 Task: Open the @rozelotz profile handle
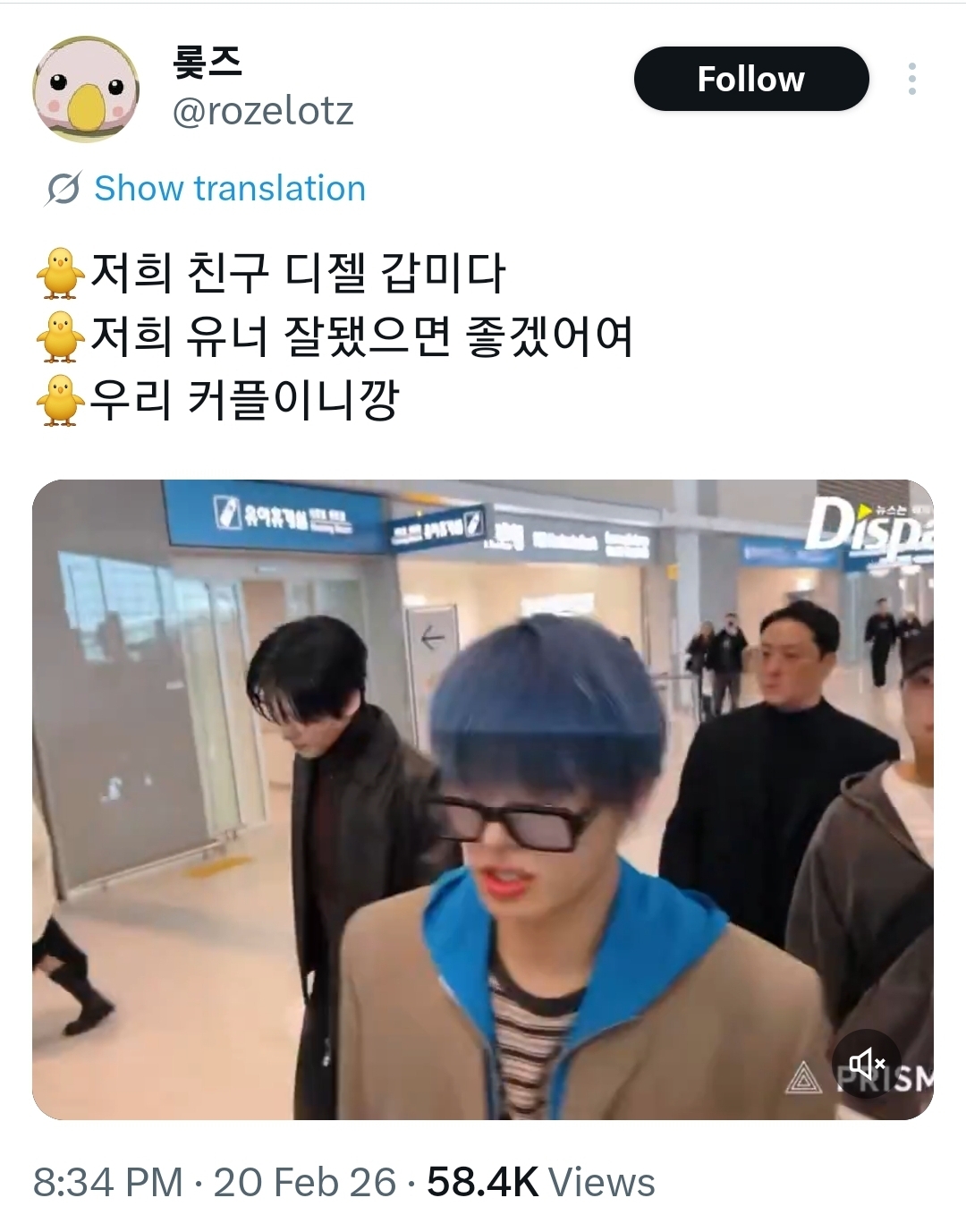pos(262,111)
